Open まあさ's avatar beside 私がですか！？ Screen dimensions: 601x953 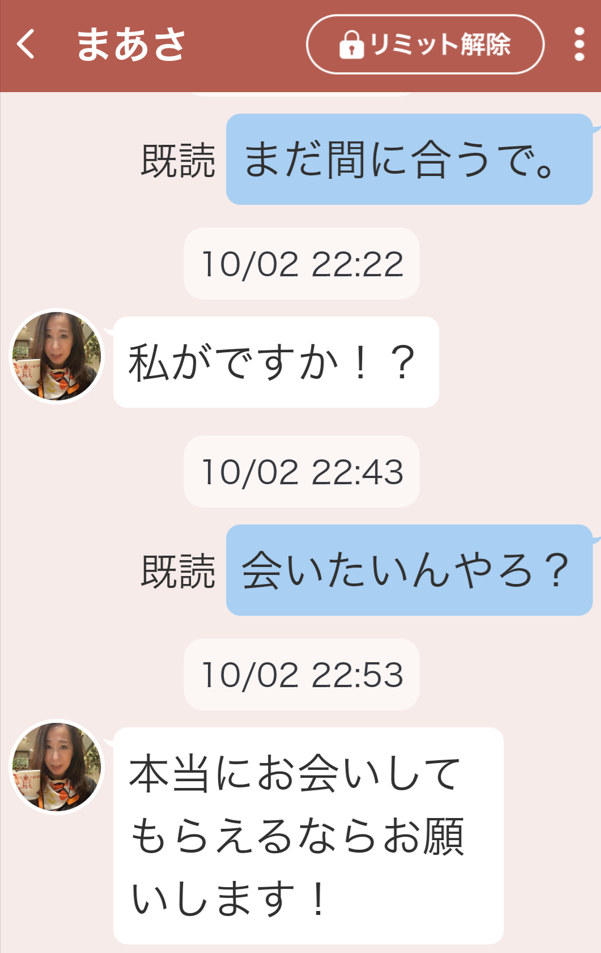click(x=56, y=356)
